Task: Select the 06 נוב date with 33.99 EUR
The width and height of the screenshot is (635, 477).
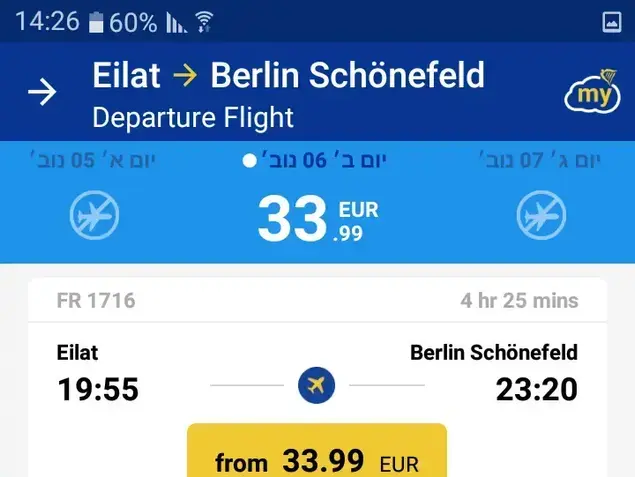Action: tap(317, 200)
